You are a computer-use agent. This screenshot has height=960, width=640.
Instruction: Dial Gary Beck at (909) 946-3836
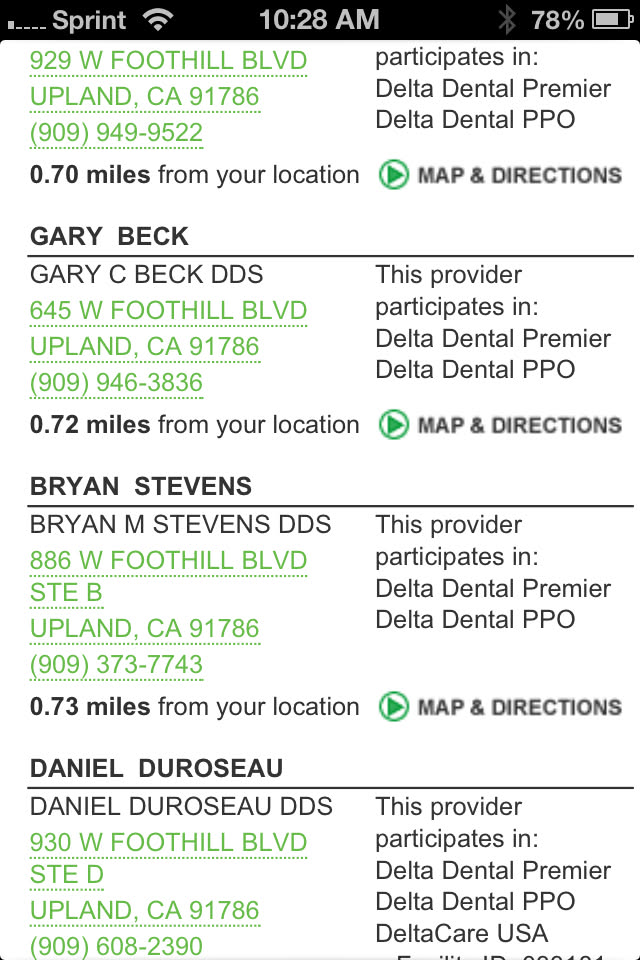(x=116, y=383)
